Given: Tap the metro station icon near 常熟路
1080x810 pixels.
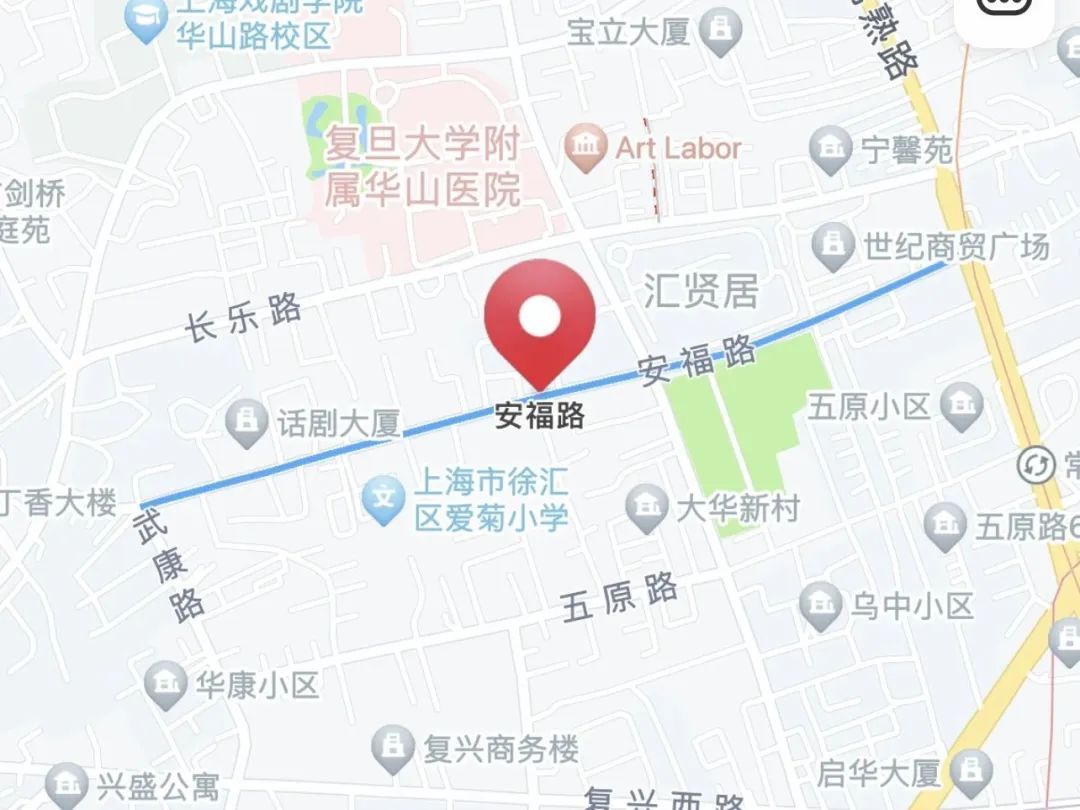Looking at the screenshot, I should [1036, 464].
